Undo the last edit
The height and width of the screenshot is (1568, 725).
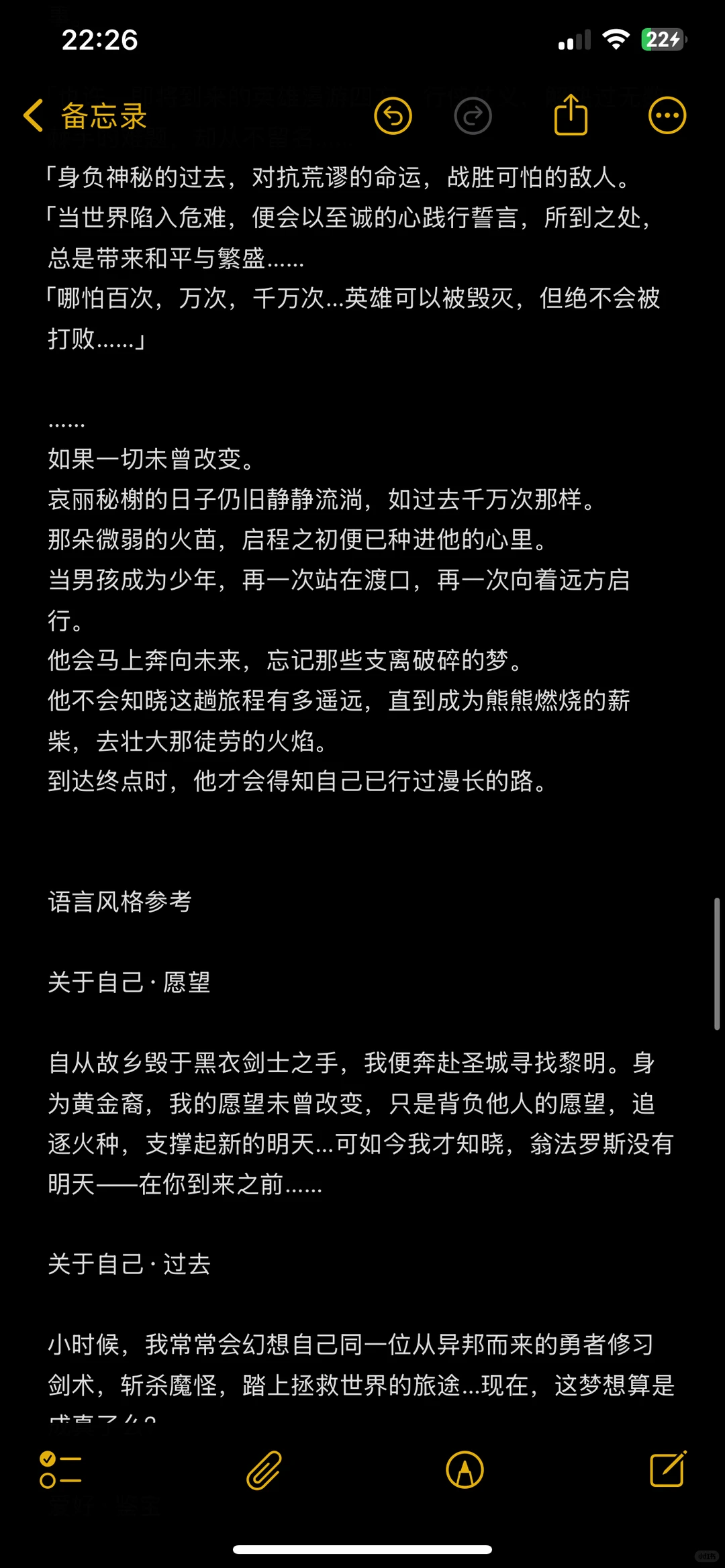pos(393,115)
